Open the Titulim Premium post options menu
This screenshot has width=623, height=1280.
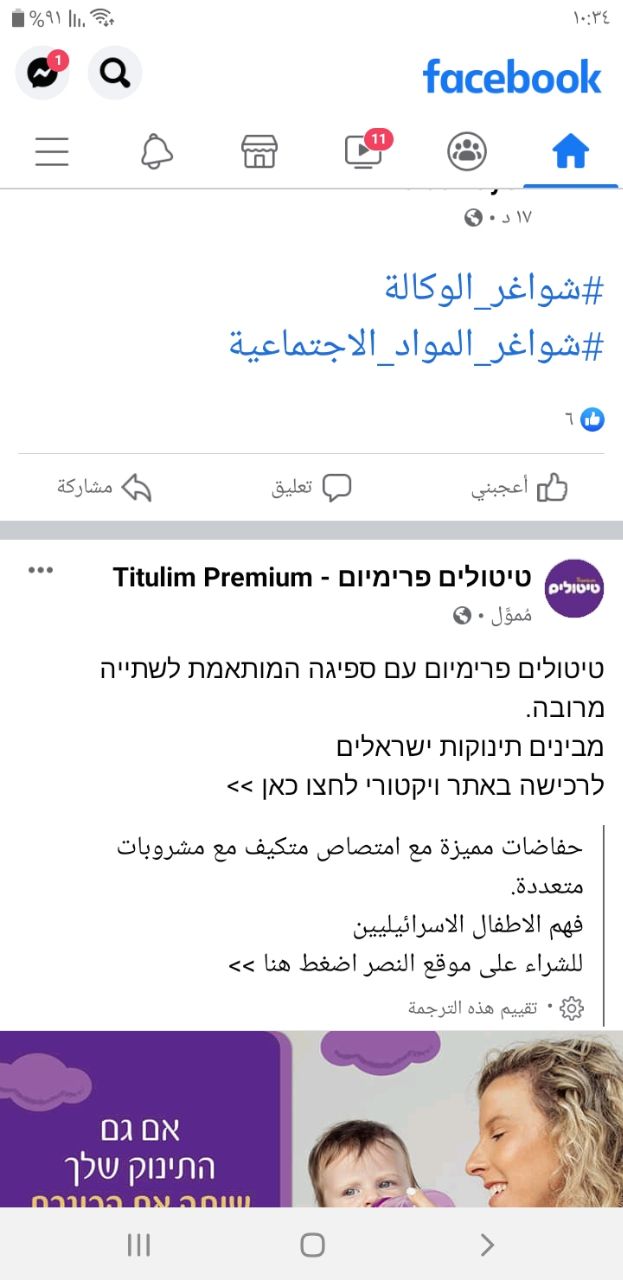pyautogui.click(x=40, y=570)
